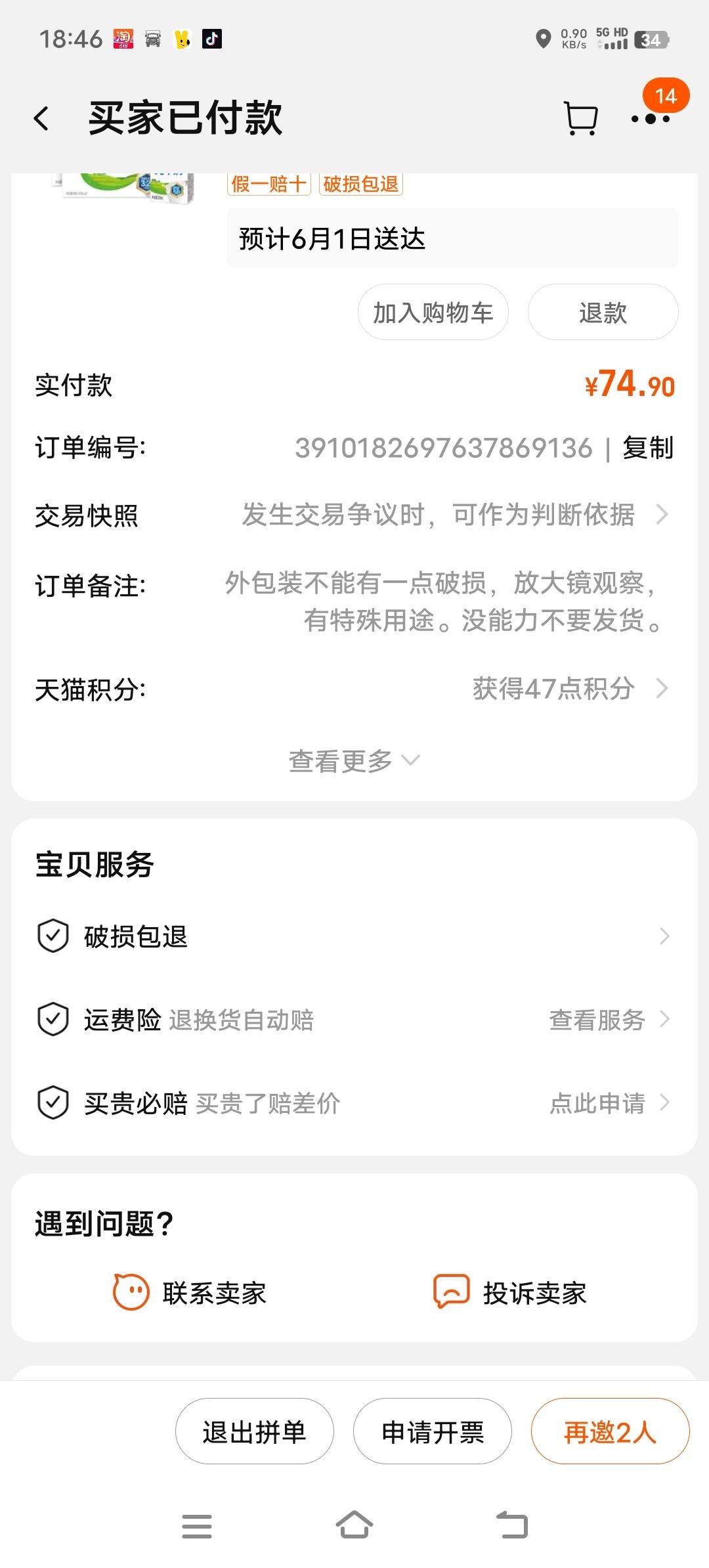
Task: Go back from the order details page
Action: 42,119
